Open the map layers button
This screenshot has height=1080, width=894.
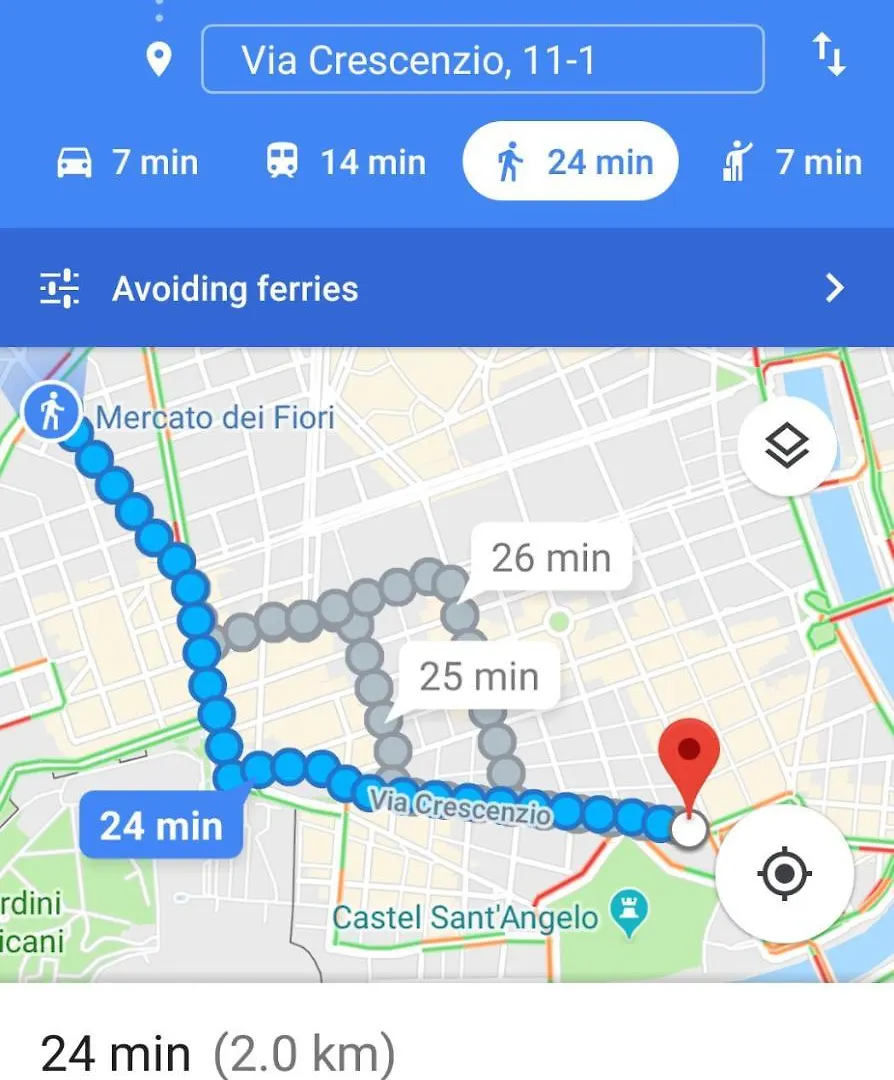(x=787, y=446)
